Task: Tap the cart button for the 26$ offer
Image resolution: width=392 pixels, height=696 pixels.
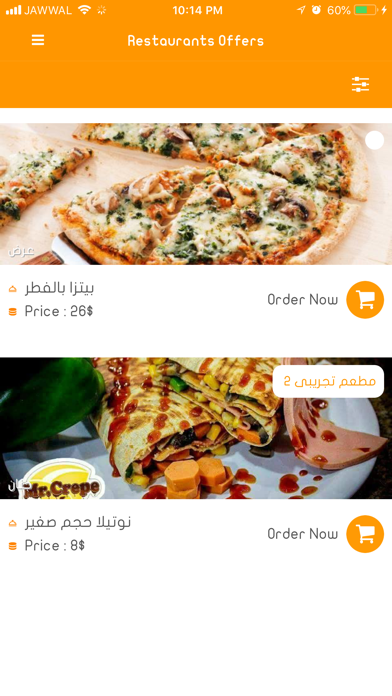Action: pos(365,300)
